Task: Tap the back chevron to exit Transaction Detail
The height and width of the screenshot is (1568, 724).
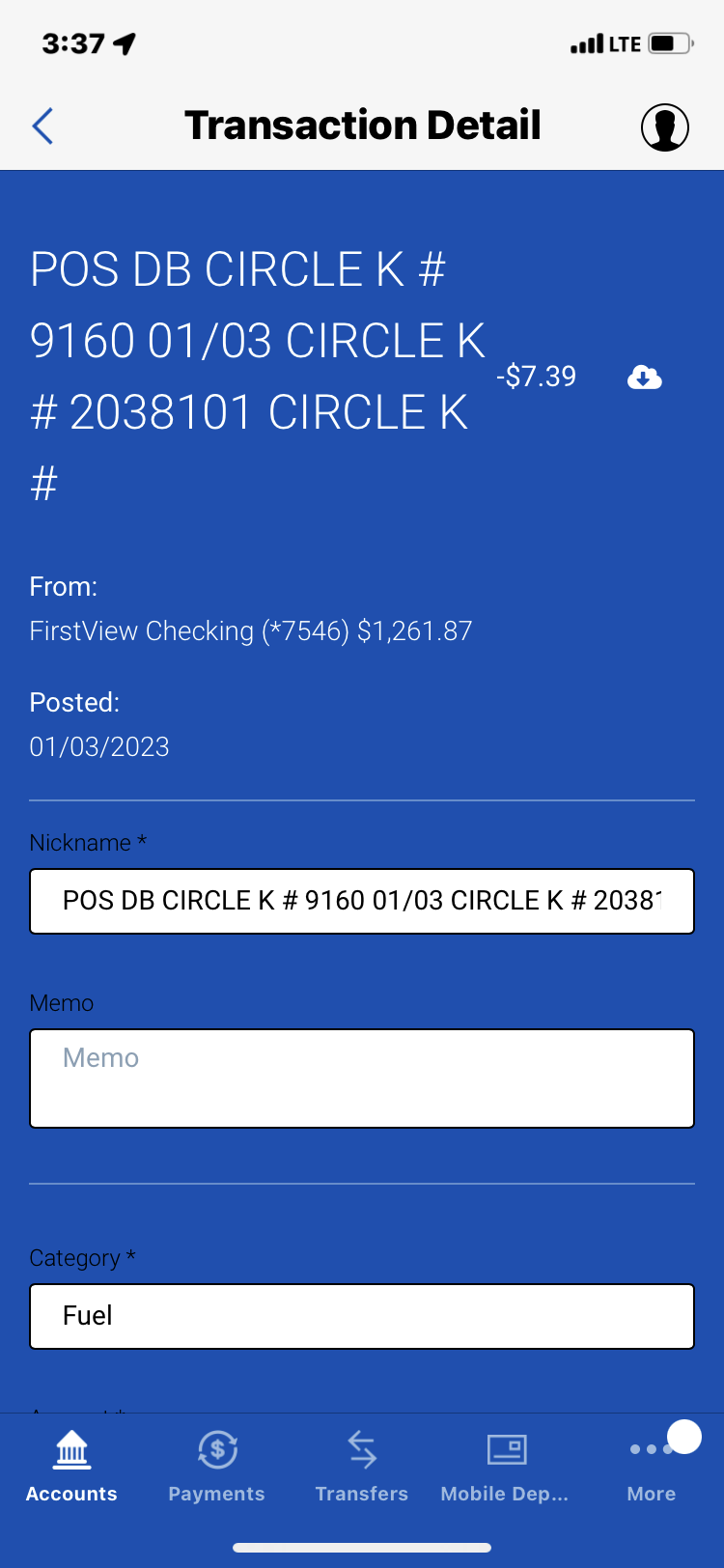Action: [x=42, y=126]
